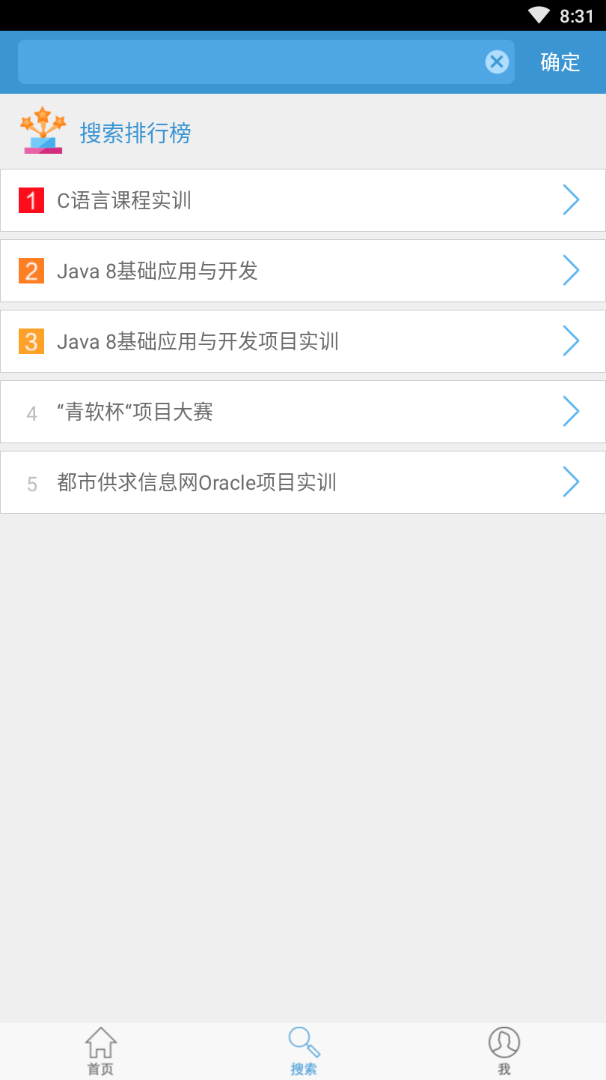Switch to the 搜索 search tab
Screen dimensions: 606x1080
click(x=303, y=1050)
